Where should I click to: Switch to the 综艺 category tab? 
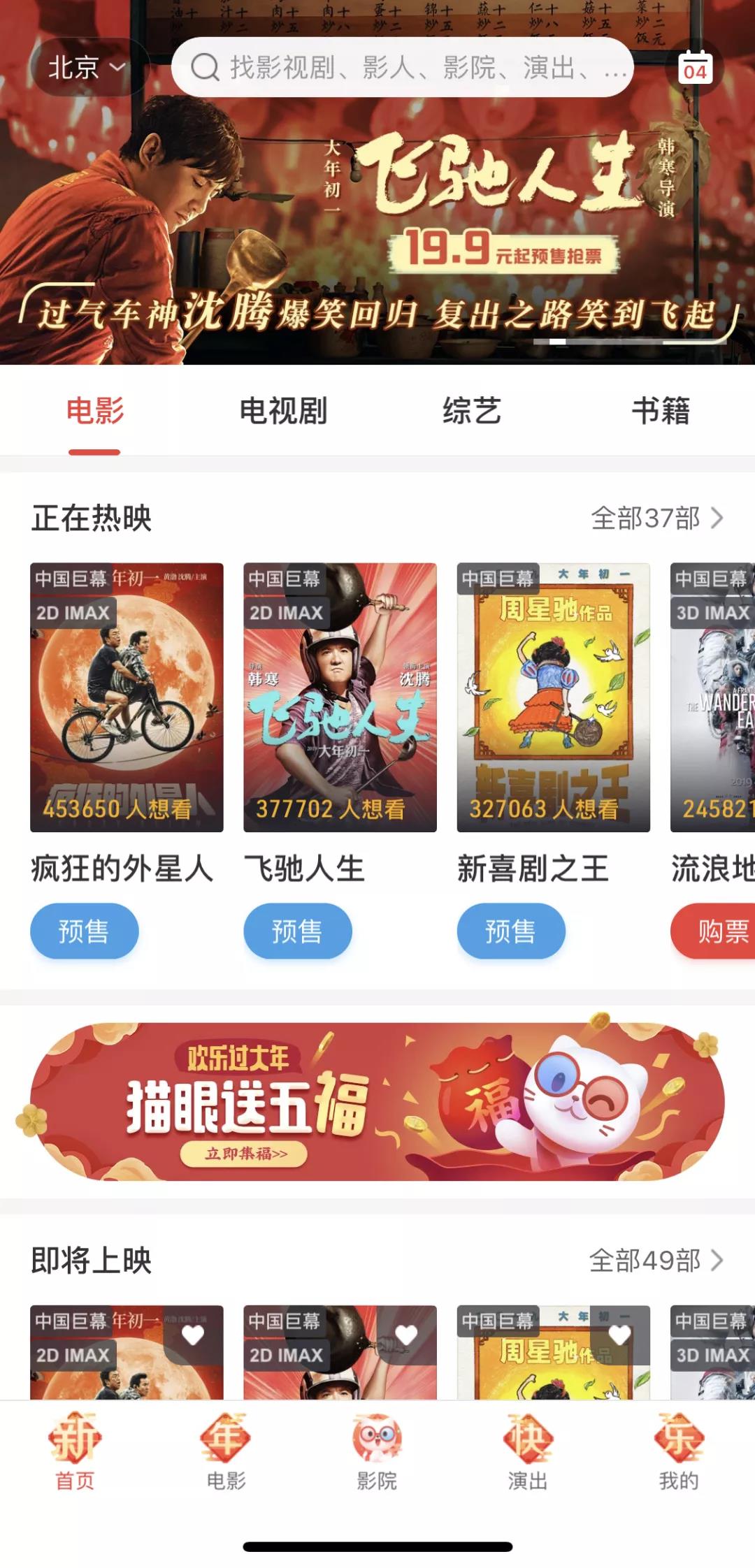[x=472, y=411]
